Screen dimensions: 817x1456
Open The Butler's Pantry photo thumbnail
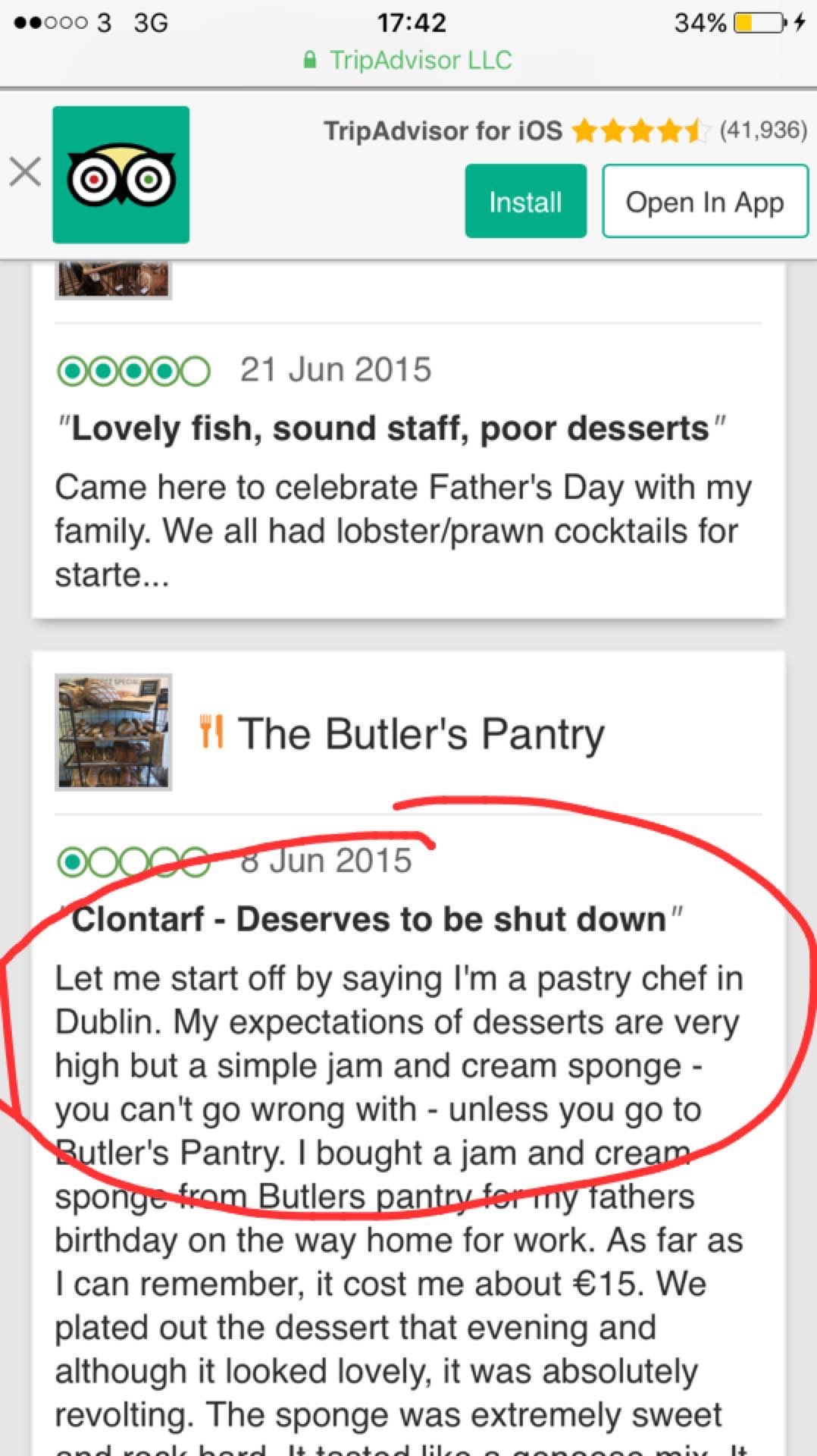coord(114,733)
